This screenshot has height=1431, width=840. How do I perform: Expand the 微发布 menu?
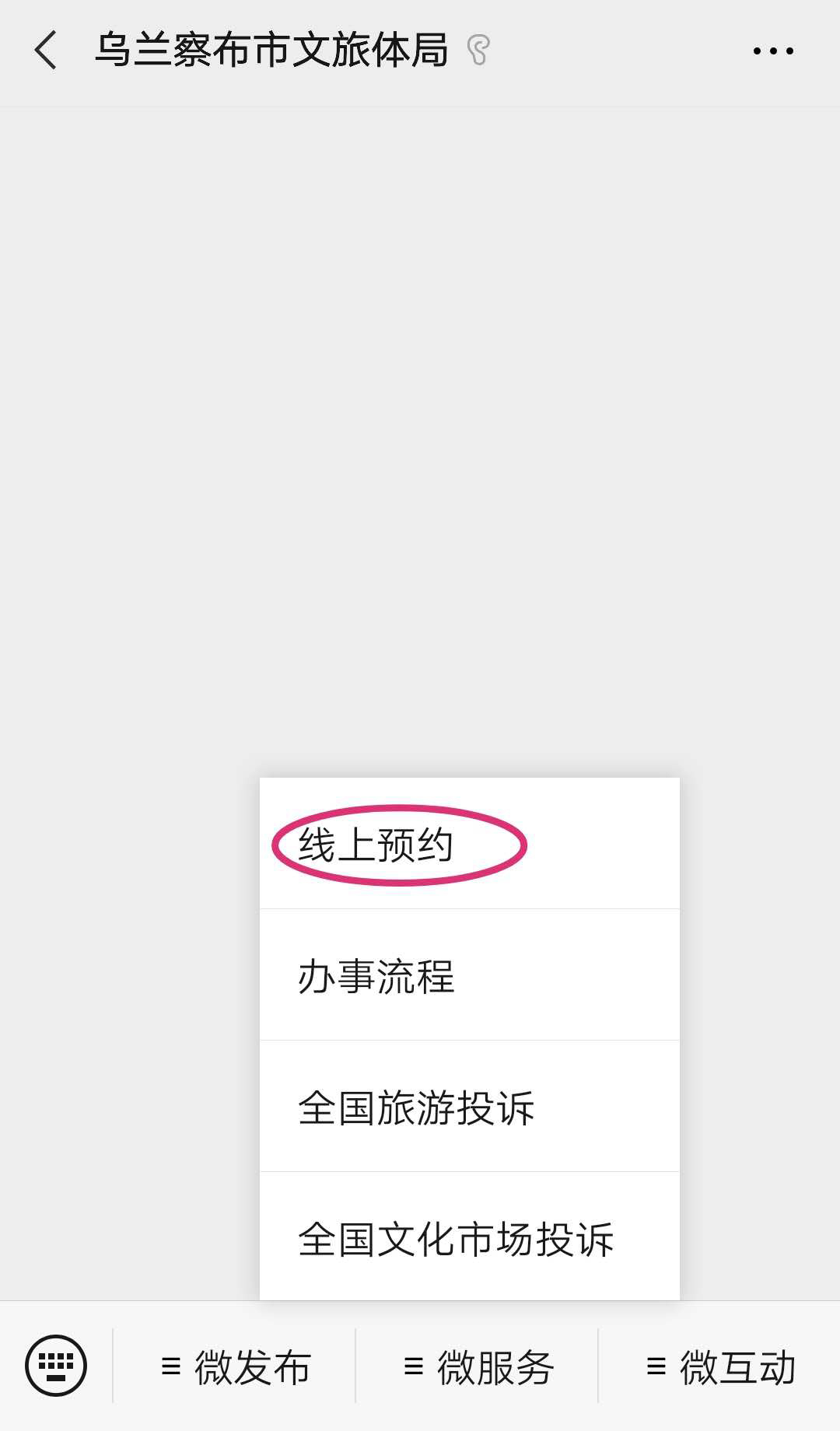click(x=235, y=1366)
